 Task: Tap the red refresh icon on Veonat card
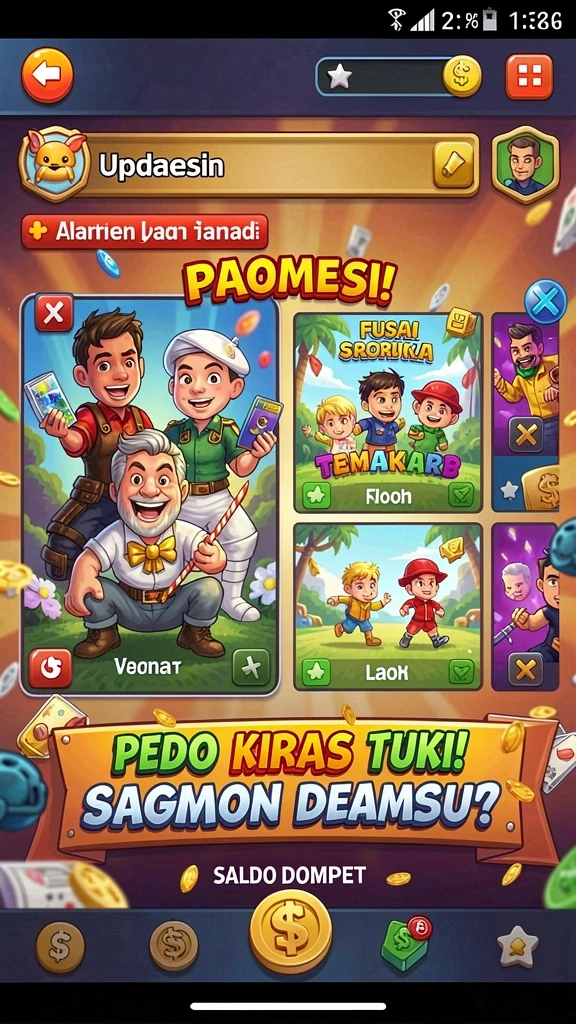tap(50, 667)
